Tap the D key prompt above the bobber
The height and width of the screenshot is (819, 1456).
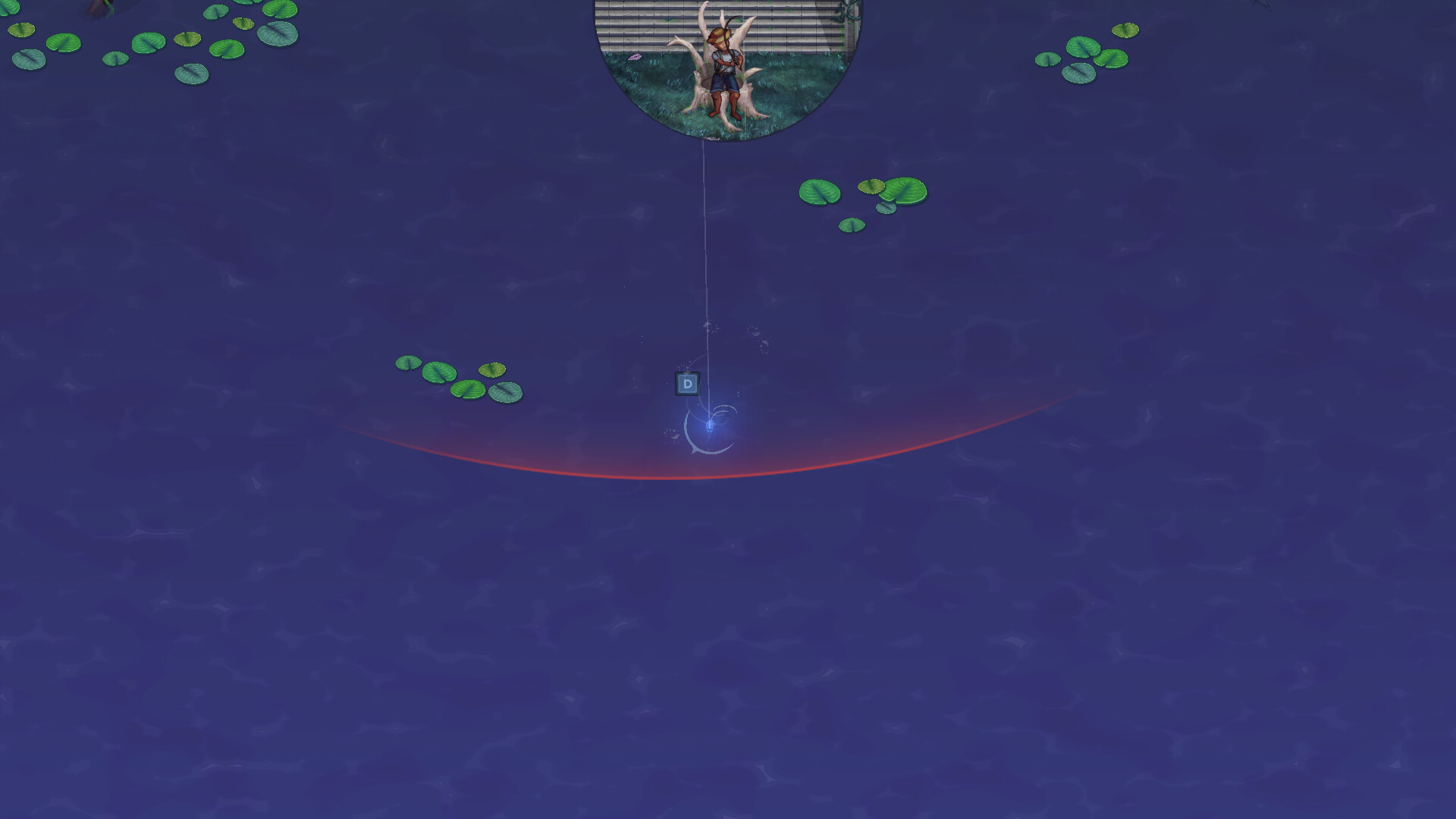tap(687, 384)
